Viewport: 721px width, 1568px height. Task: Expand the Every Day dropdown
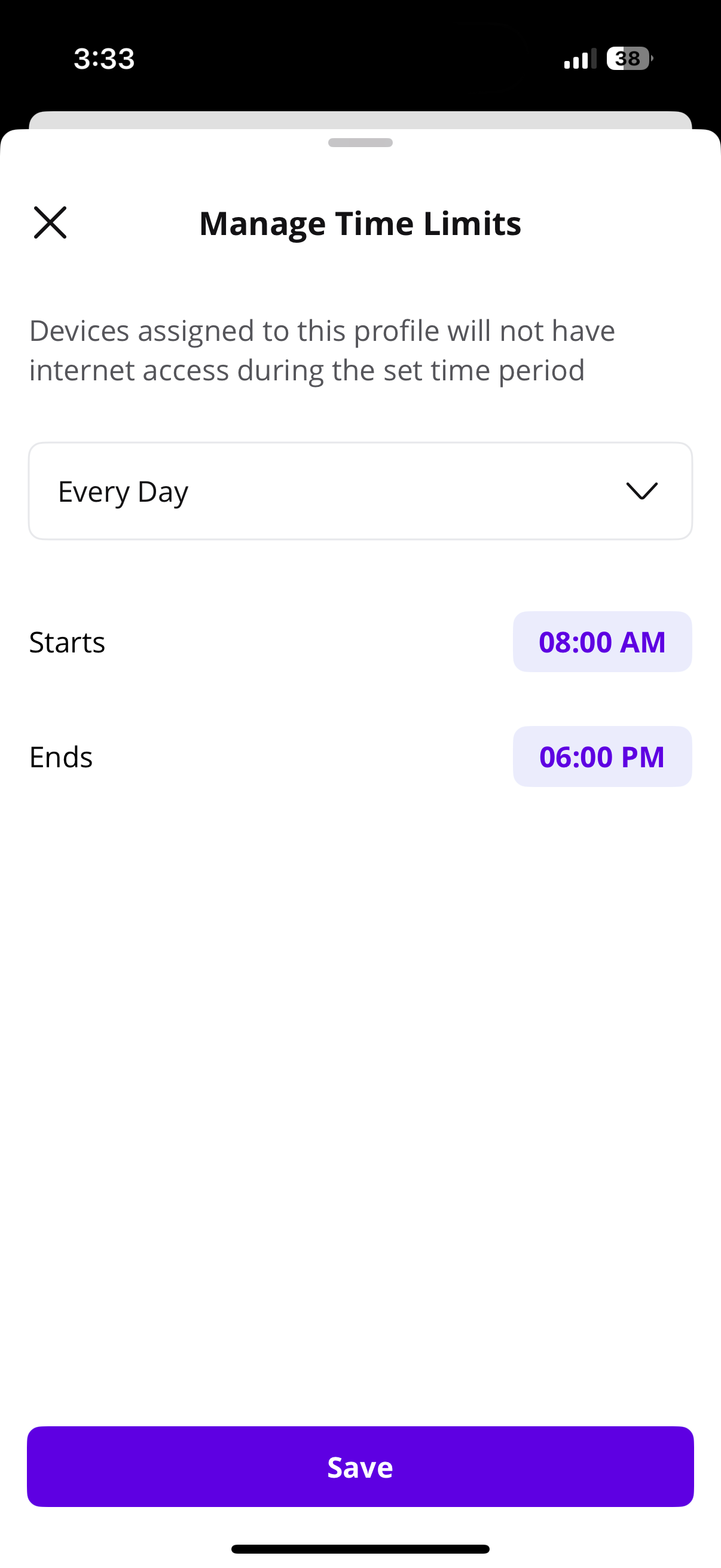coord(360,491)
